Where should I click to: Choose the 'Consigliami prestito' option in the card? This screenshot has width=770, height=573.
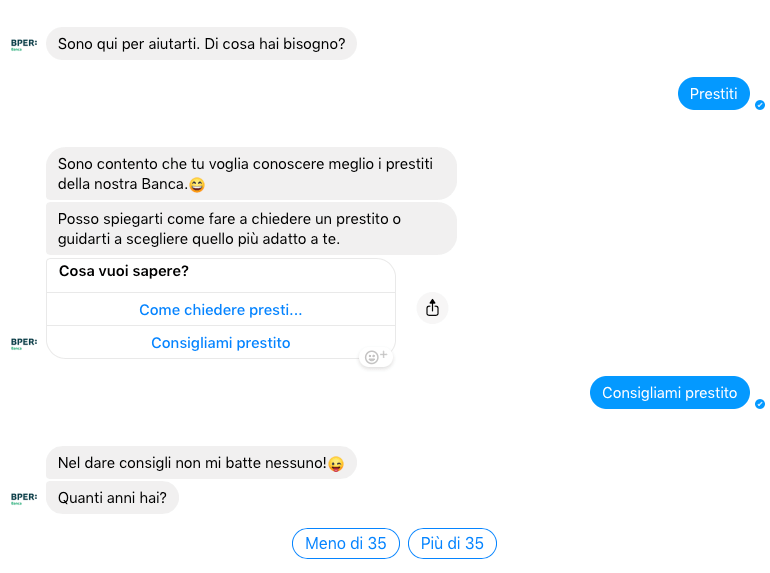tap(220, 343)
